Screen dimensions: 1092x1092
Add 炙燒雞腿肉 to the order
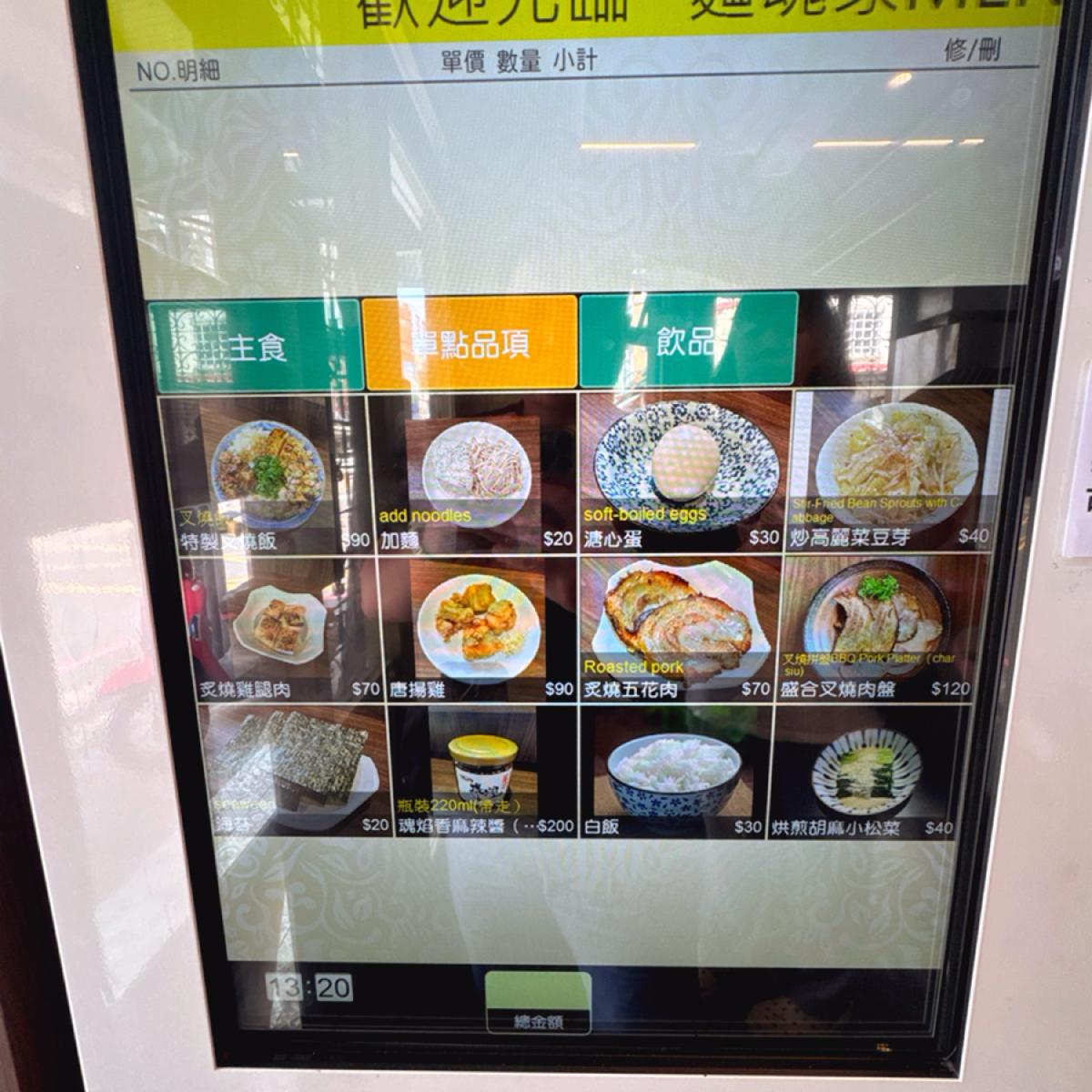(x=281, y=630)
